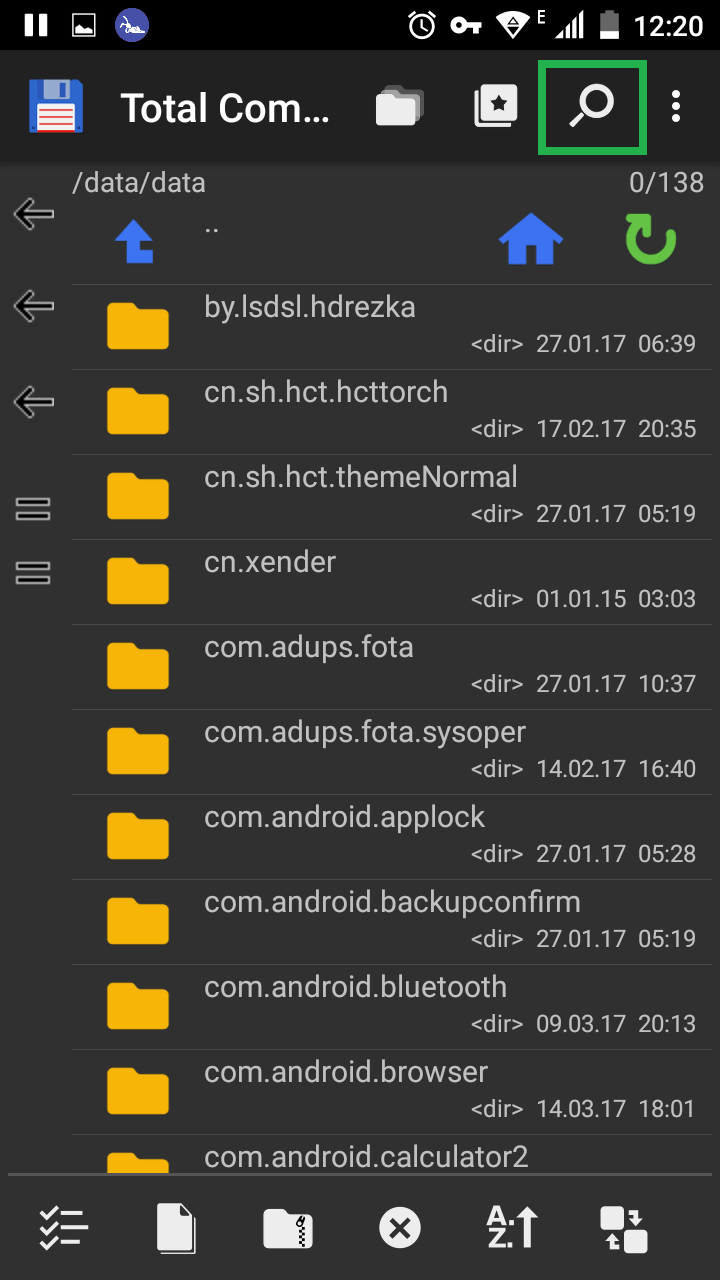Open the three-dot overflow menu
The height and width of the screenshot is (1280, 720).
[x=676, y=107]
